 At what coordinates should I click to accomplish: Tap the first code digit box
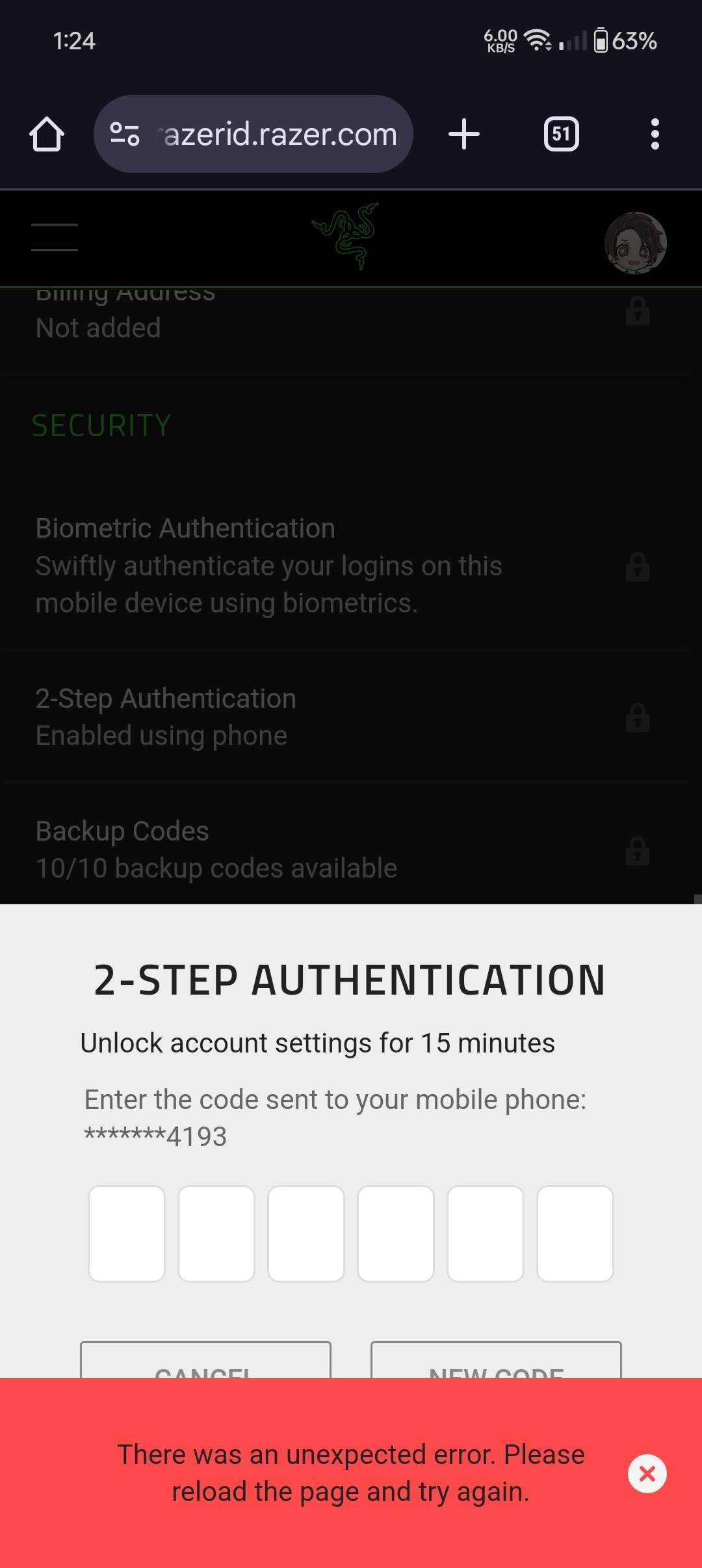127,1233
